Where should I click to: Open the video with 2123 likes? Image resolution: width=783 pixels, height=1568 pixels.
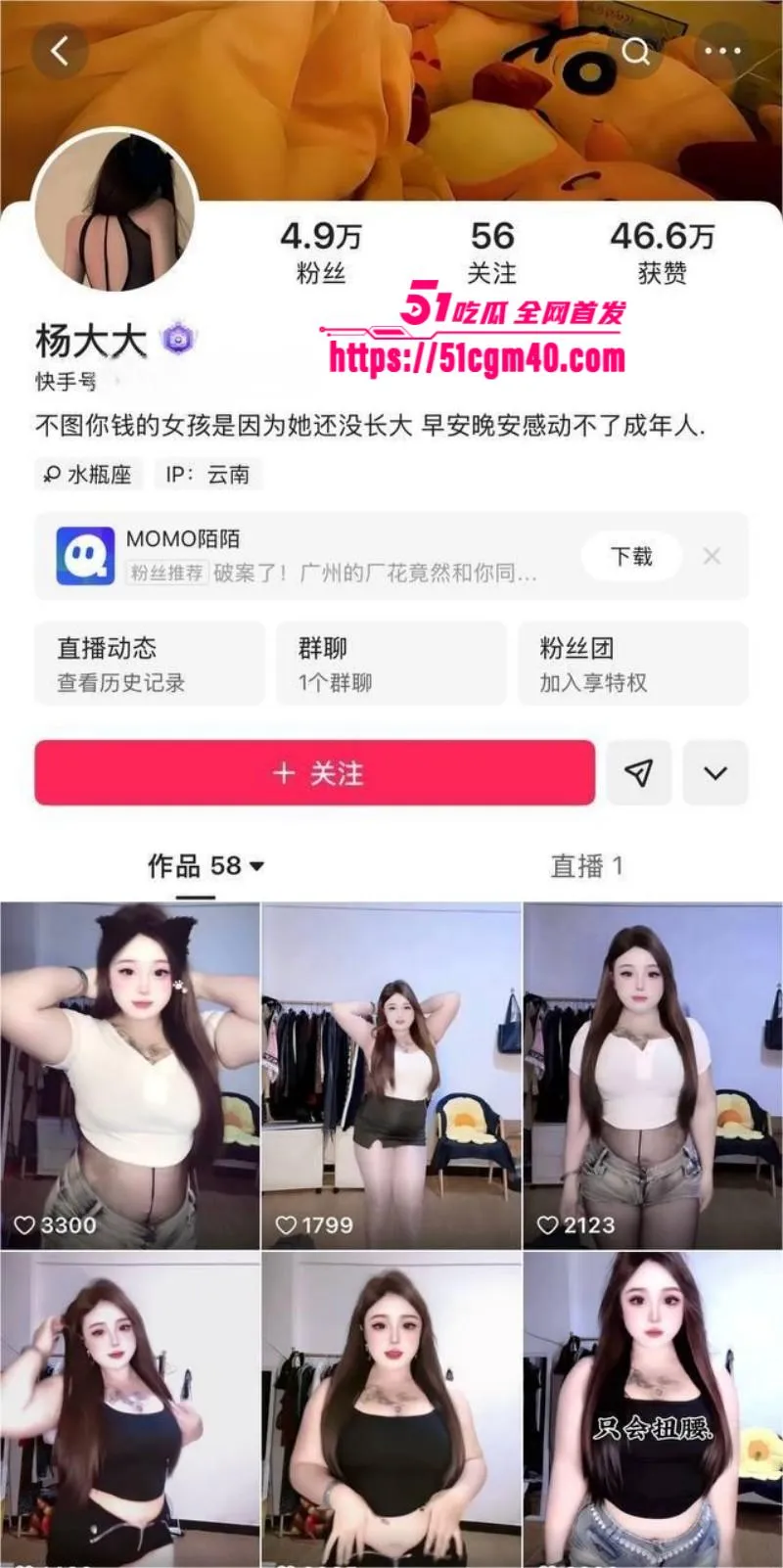pyautogui.click(x=653, y=1076)
